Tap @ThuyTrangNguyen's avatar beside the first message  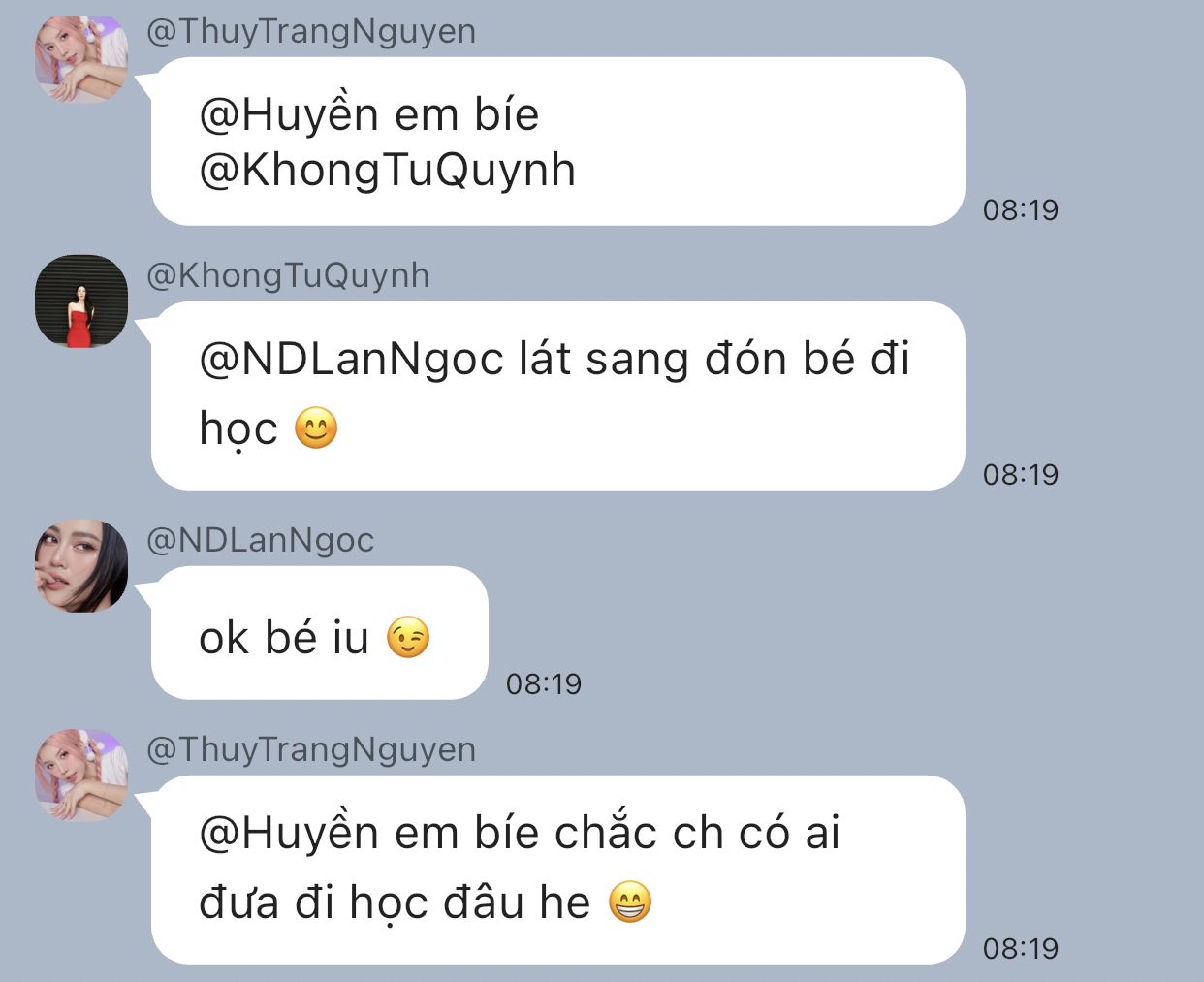pos(81,57)
